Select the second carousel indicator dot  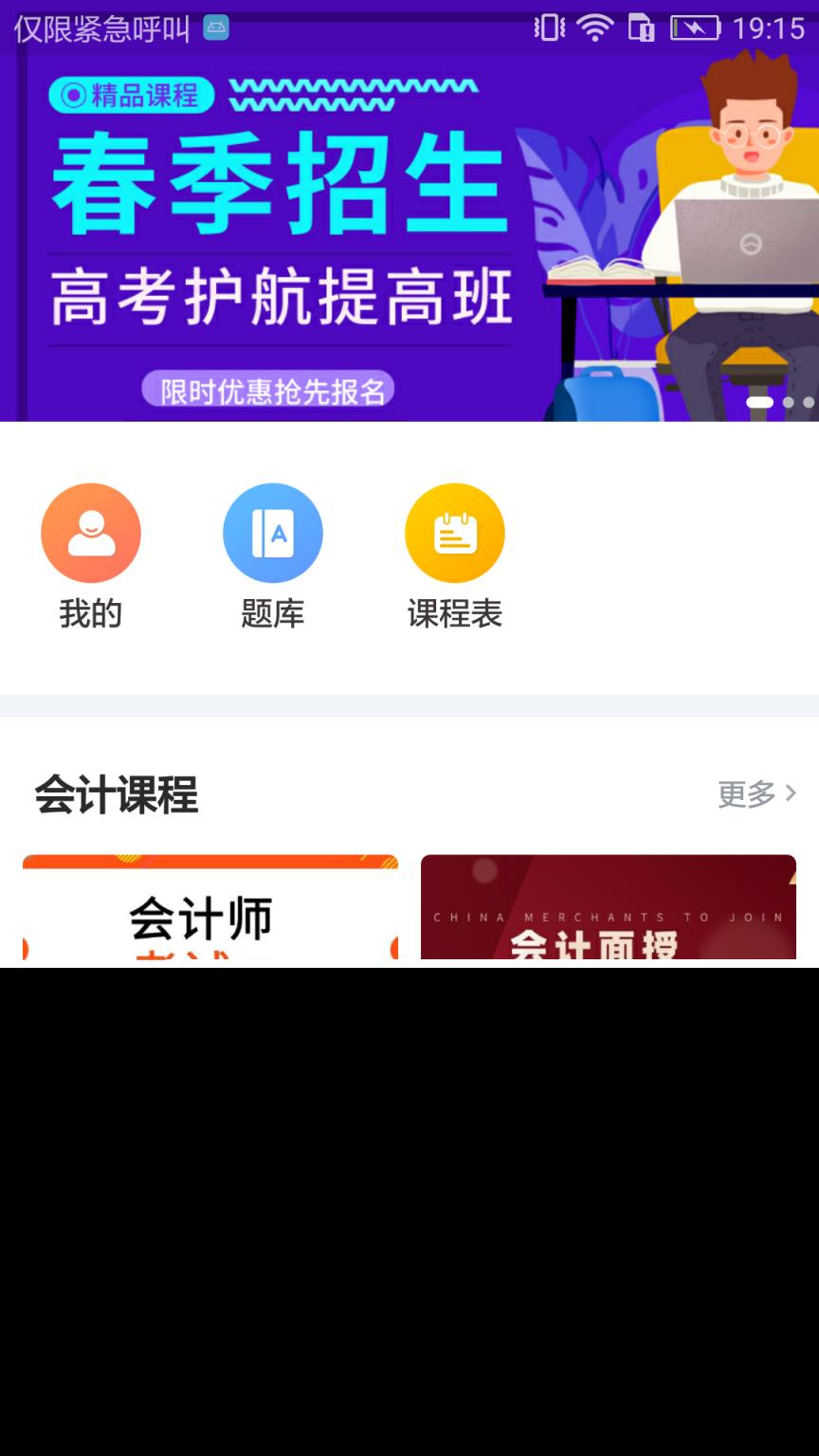pyautogui.click(x=788, y=402)
